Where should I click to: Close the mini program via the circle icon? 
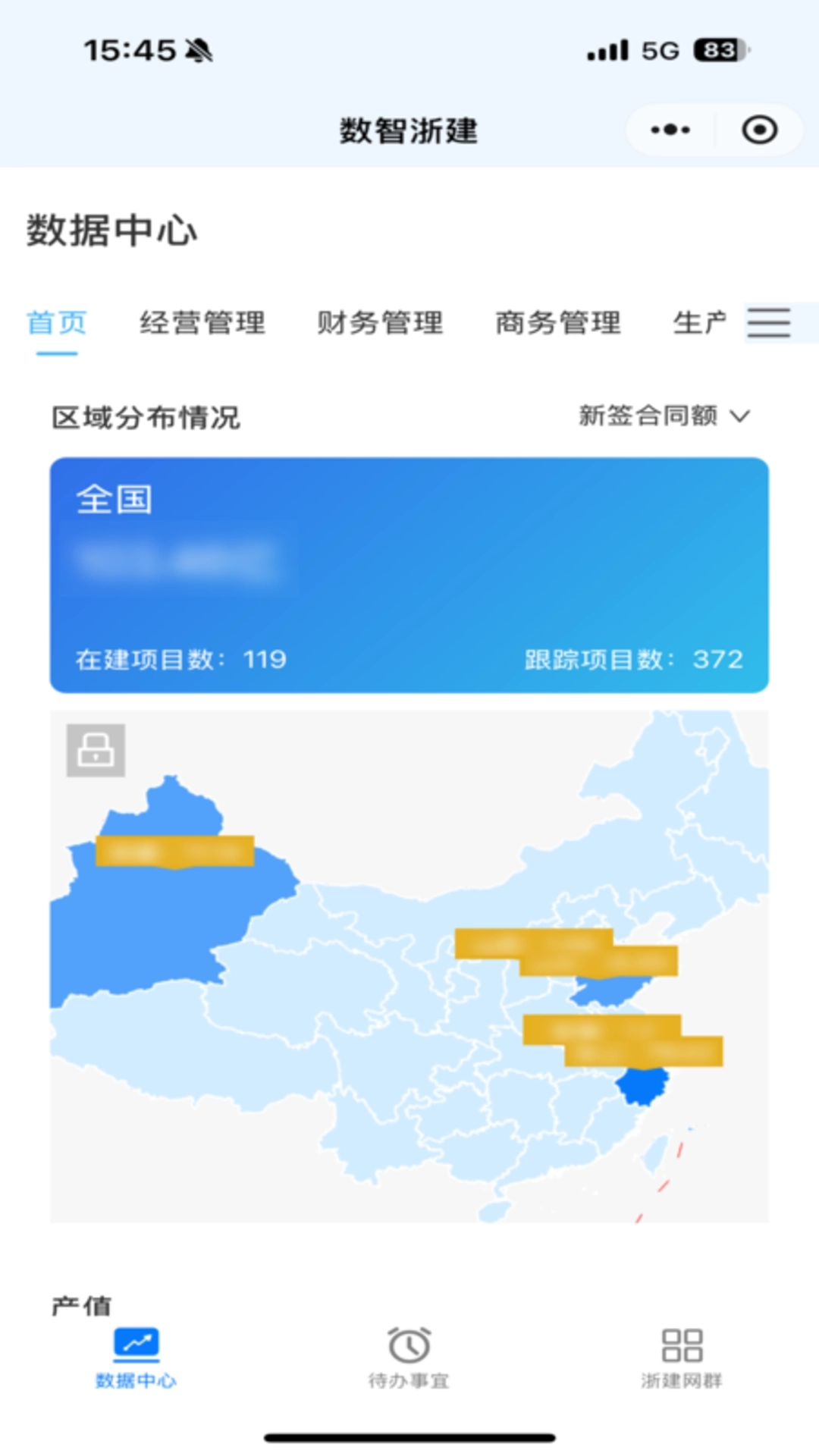(x=759, y=130)
